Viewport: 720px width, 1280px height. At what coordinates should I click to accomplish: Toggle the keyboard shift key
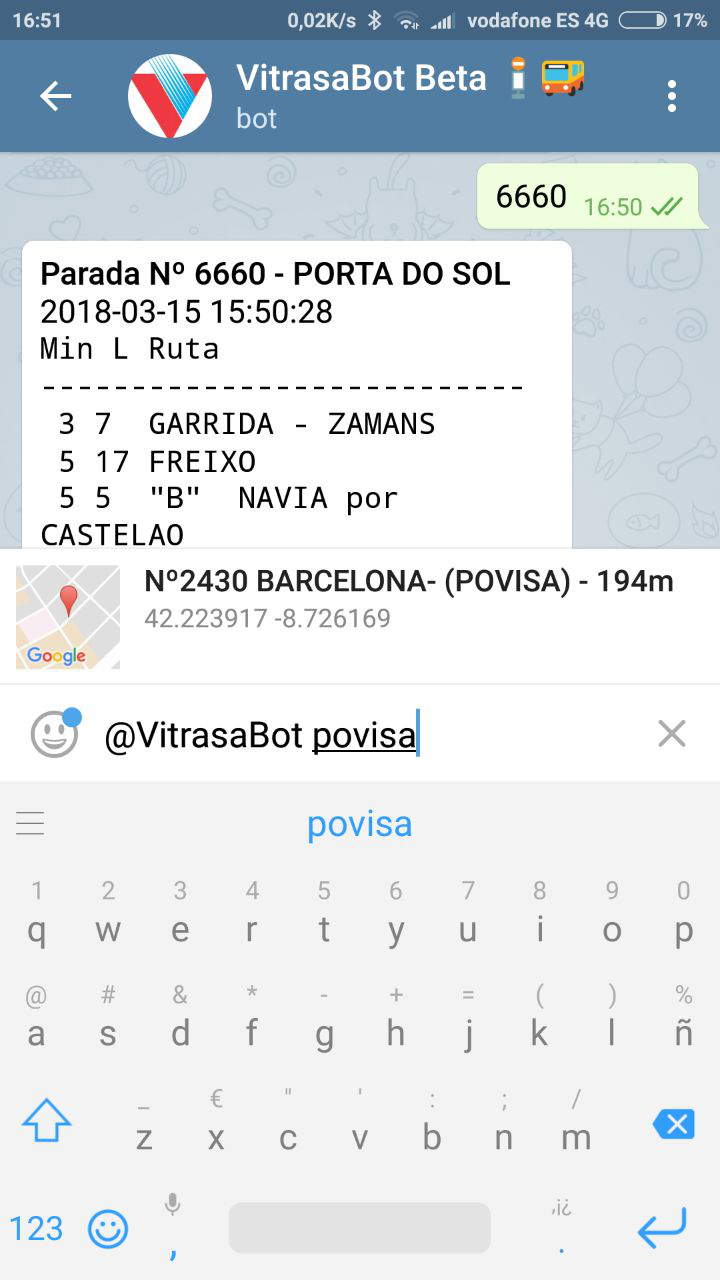pos(46,1121)
